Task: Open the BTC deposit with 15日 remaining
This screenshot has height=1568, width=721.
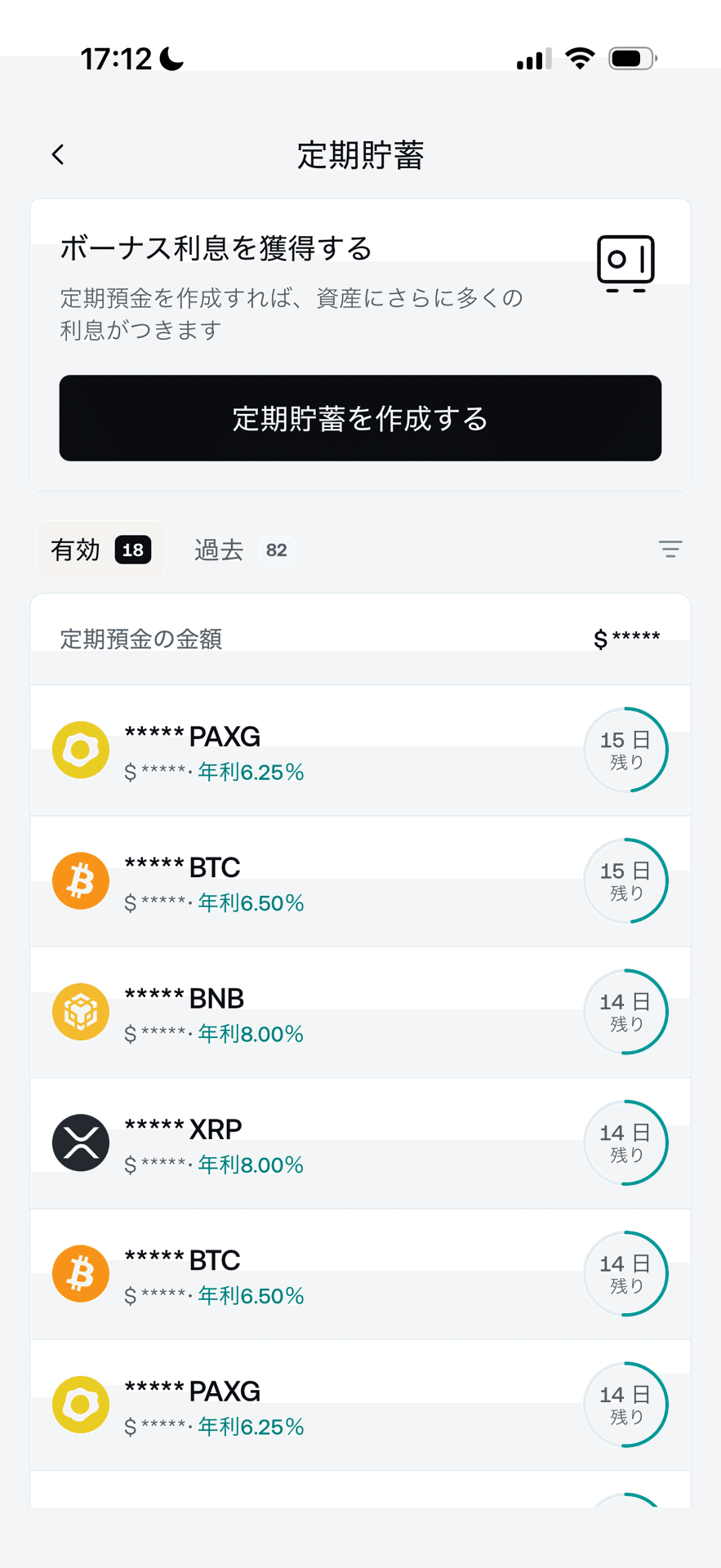Action: point(360,882)
